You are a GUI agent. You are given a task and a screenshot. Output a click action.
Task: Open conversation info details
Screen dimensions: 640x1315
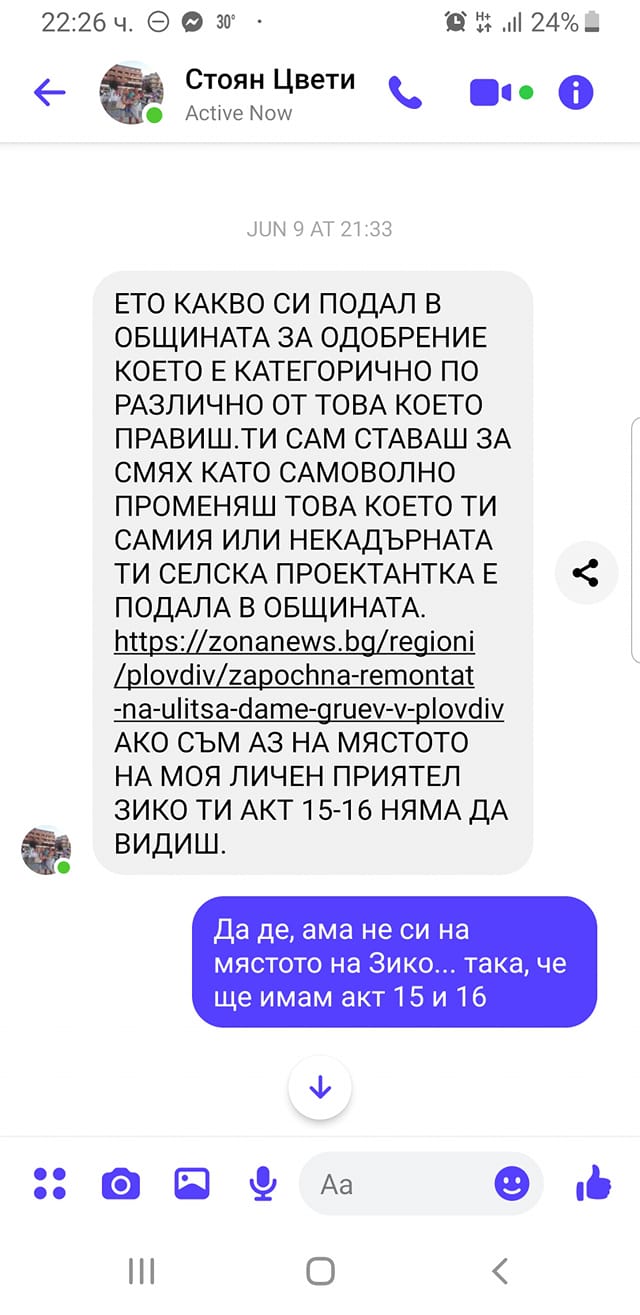click(x=576, y=93)
